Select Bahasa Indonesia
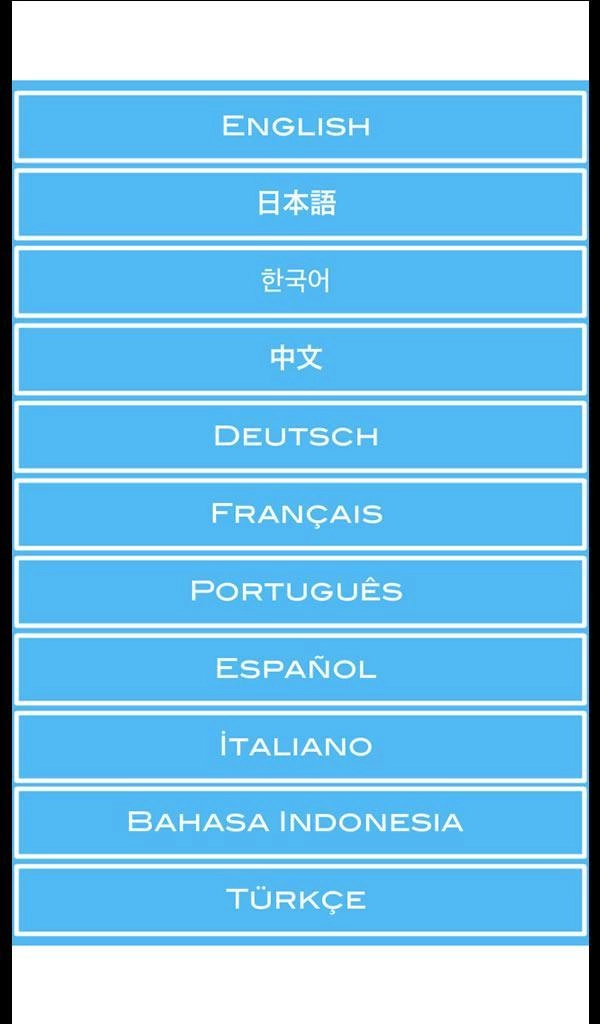This screenshot has width=600, height=1024. (299, 822)
